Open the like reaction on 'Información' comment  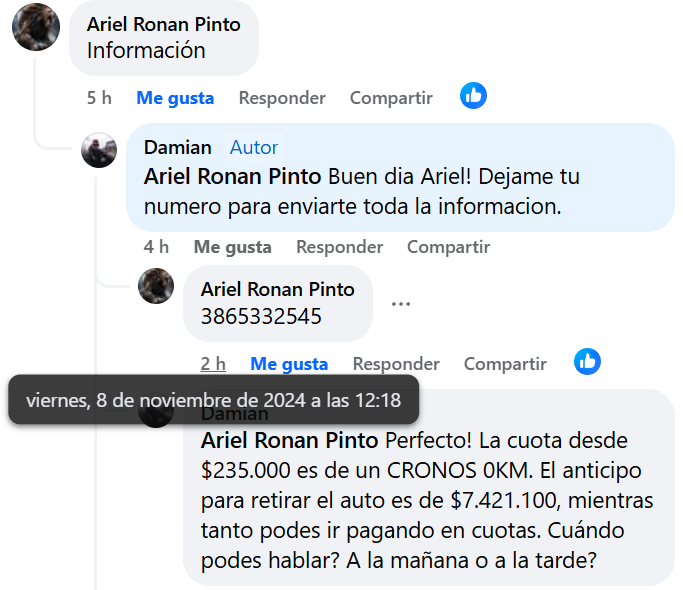[473, 96]
